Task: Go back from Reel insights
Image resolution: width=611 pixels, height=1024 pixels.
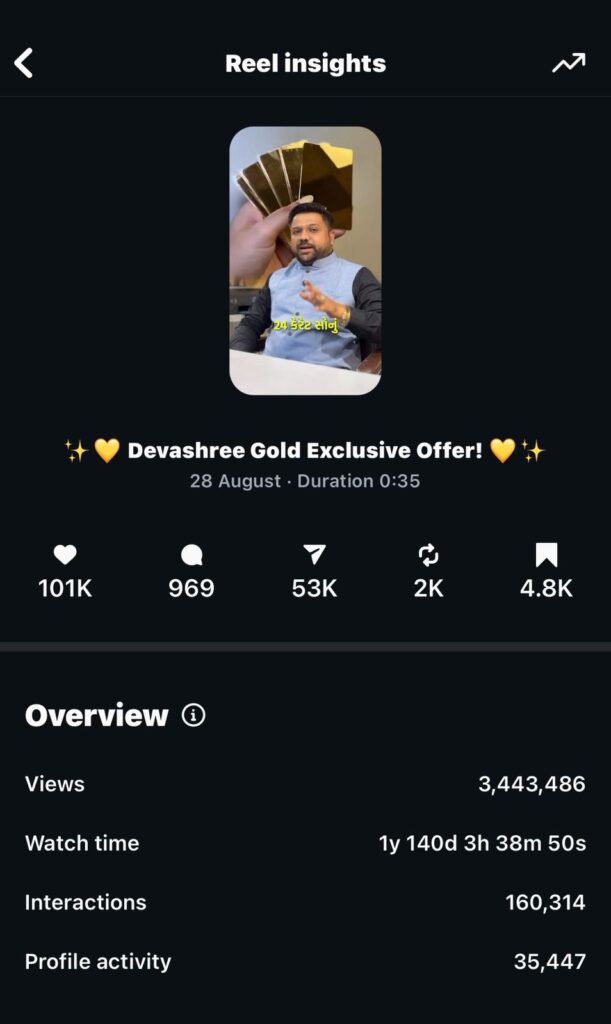Action: (x=24, y=63)
